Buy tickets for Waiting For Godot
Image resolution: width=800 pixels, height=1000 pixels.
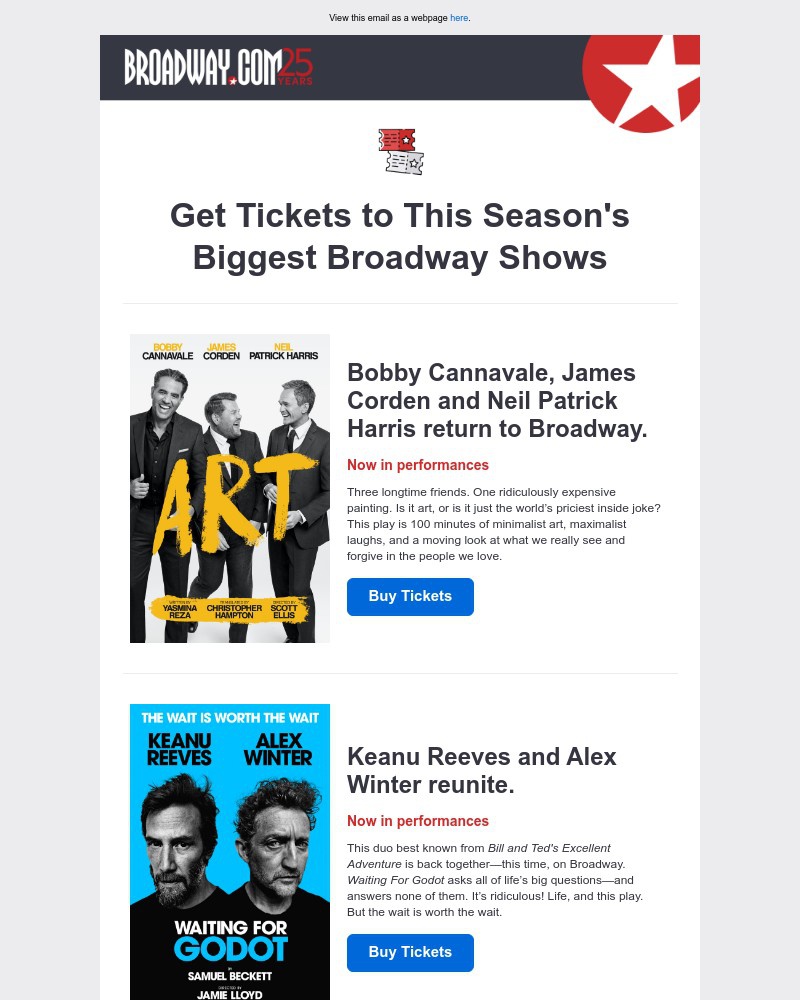410,952
